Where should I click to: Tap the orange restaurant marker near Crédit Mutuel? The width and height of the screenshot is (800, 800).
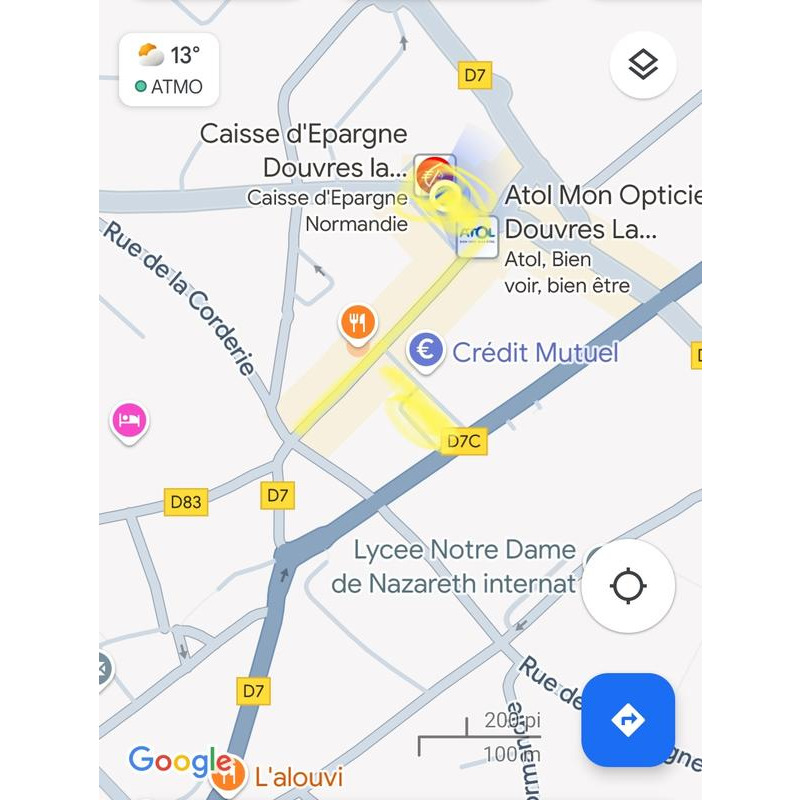[358, 323]
